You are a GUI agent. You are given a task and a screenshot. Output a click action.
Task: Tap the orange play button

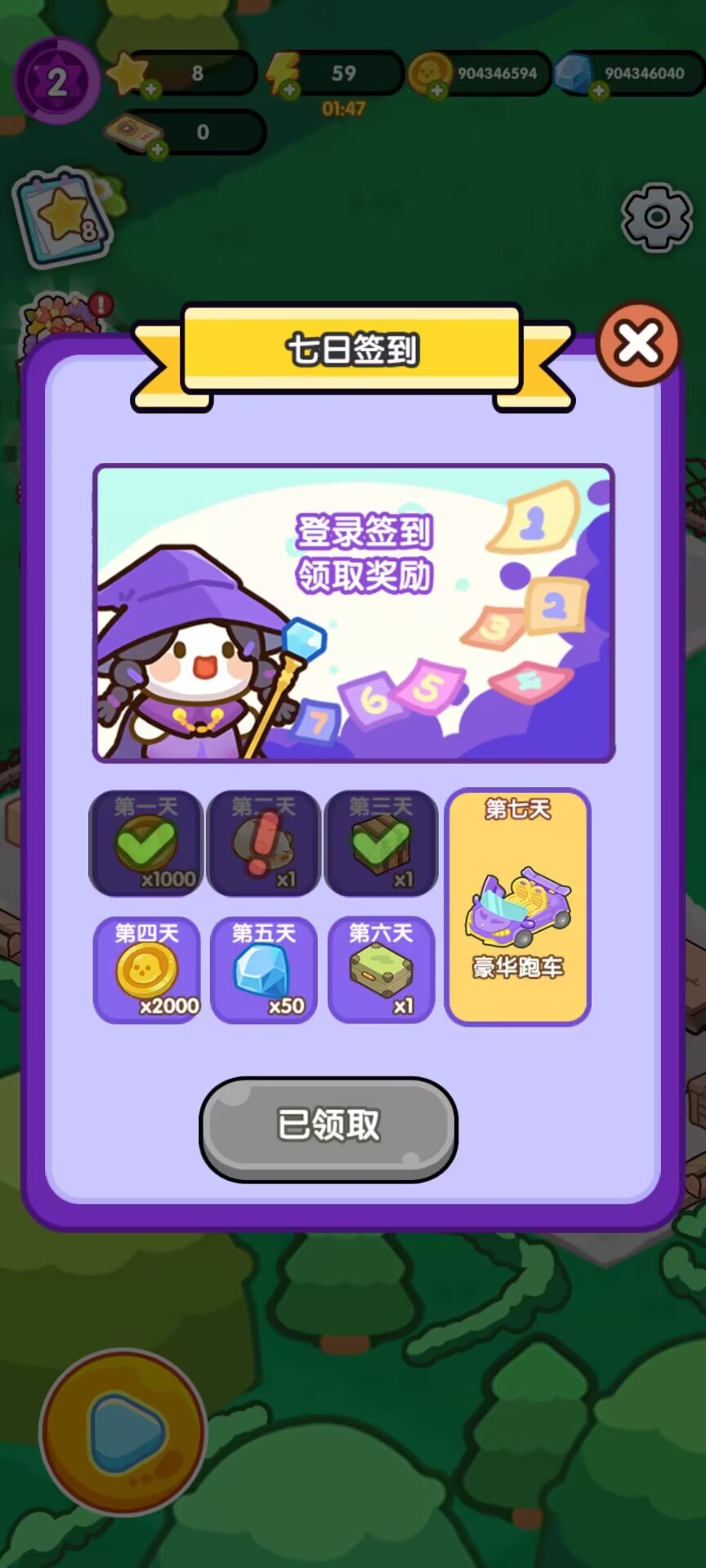(x=124, y=1432)
